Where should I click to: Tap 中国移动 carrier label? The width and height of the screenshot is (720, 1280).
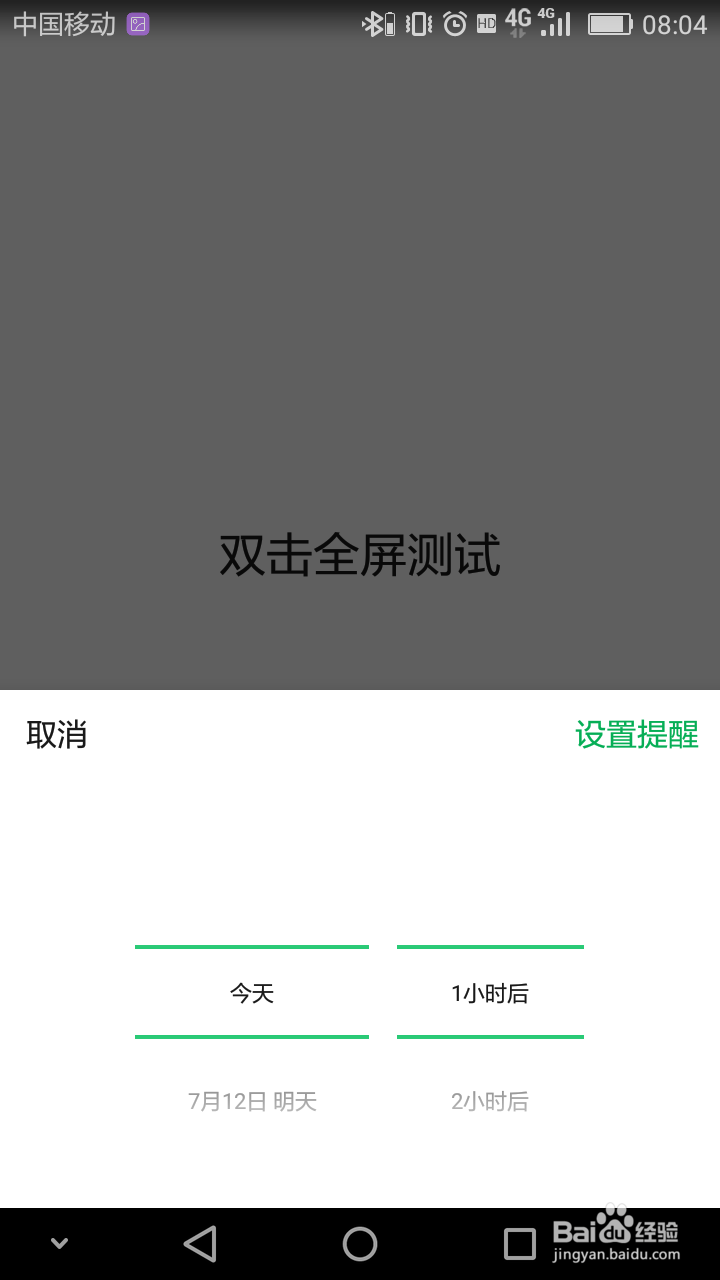(63, 23)
